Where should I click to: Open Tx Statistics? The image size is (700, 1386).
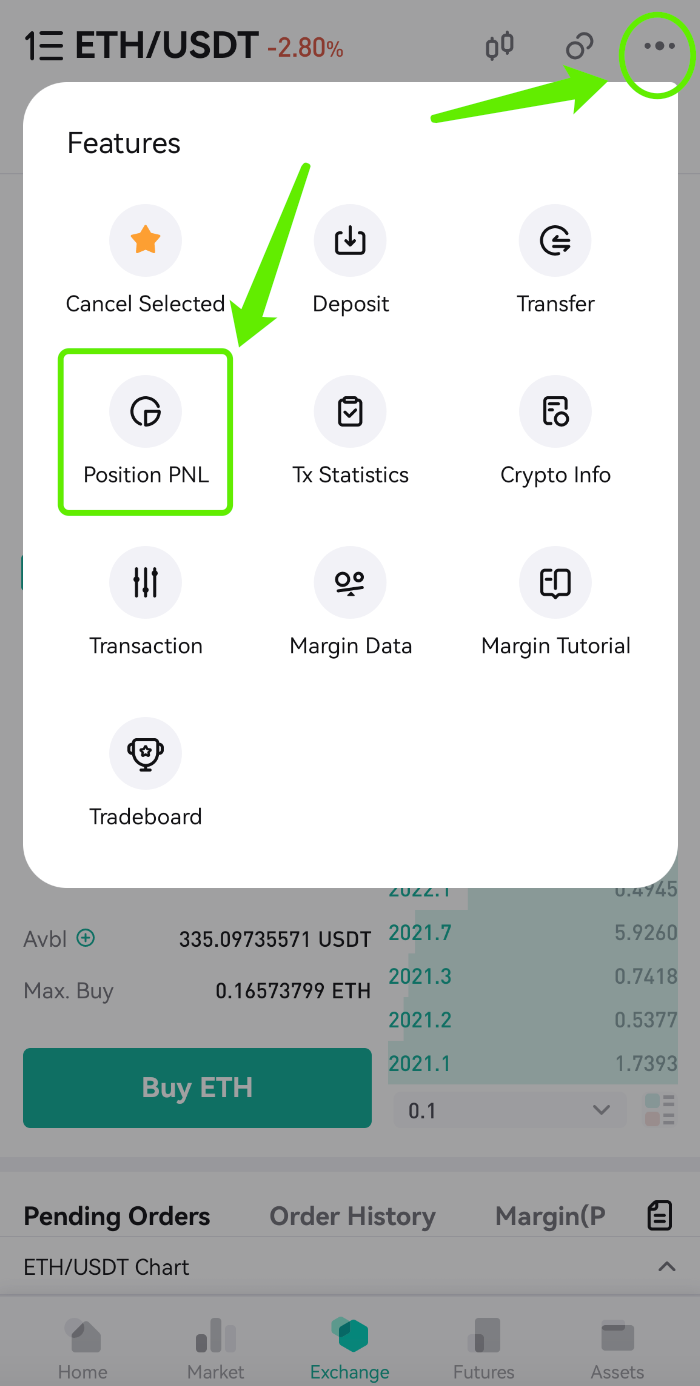[350, 432]
